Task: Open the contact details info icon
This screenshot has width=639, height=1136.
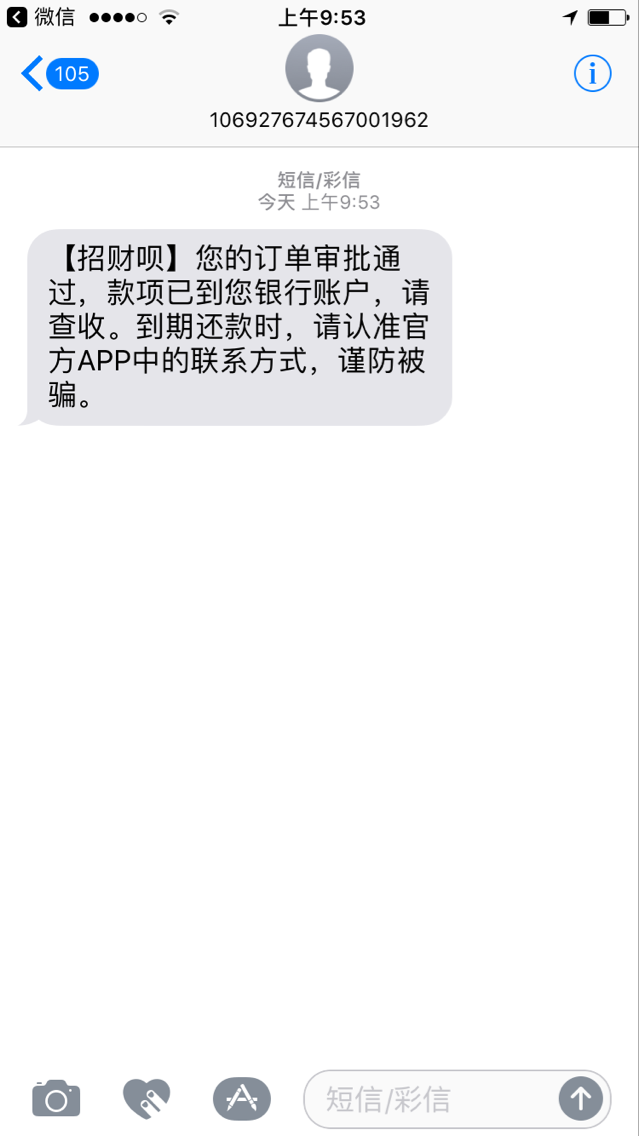Action: (x=593, y=73)
